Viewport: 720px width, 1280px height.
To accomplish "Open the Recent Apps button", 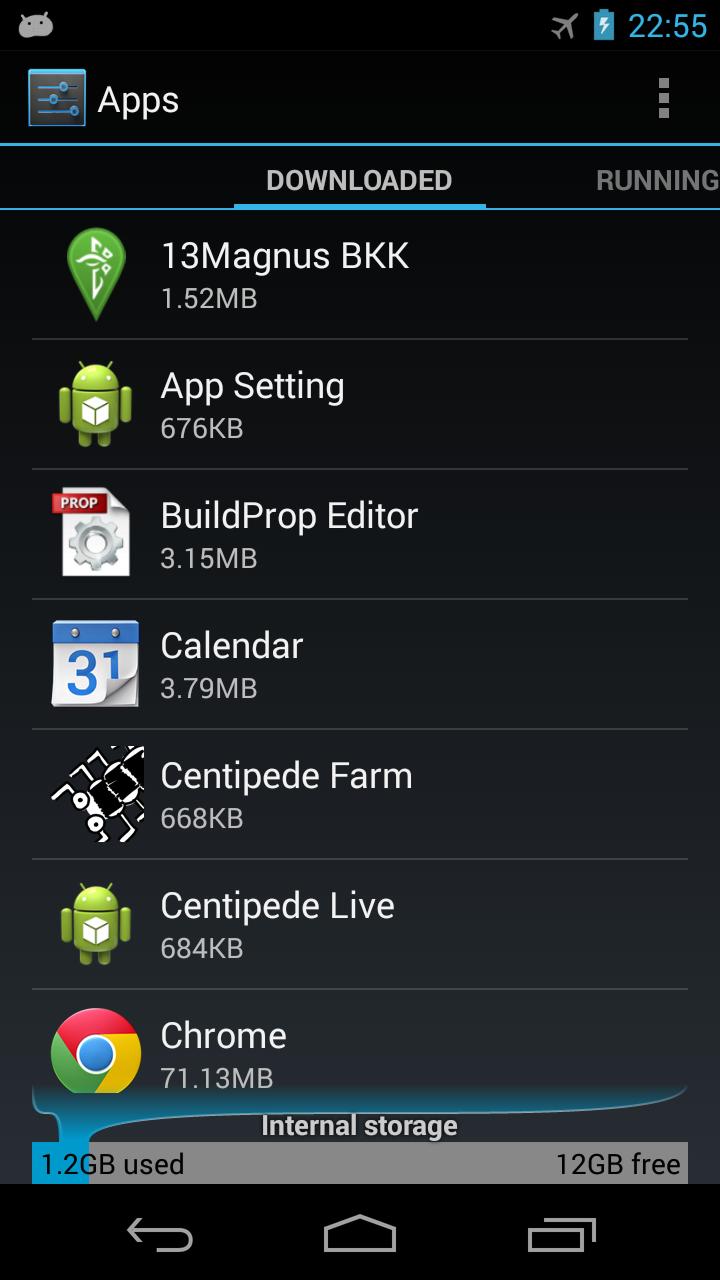I will 560,1237.
